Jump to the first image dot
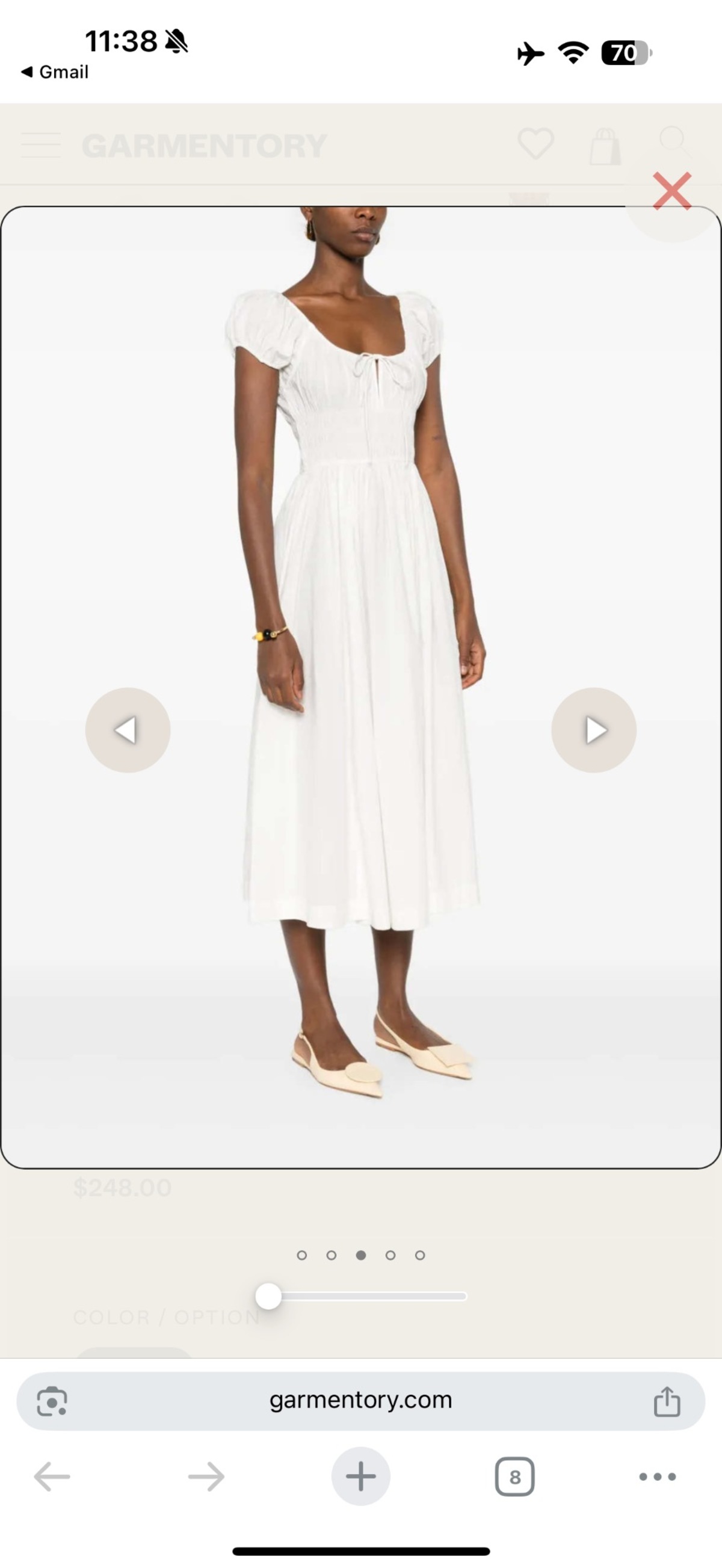 tap(302, 1255)
